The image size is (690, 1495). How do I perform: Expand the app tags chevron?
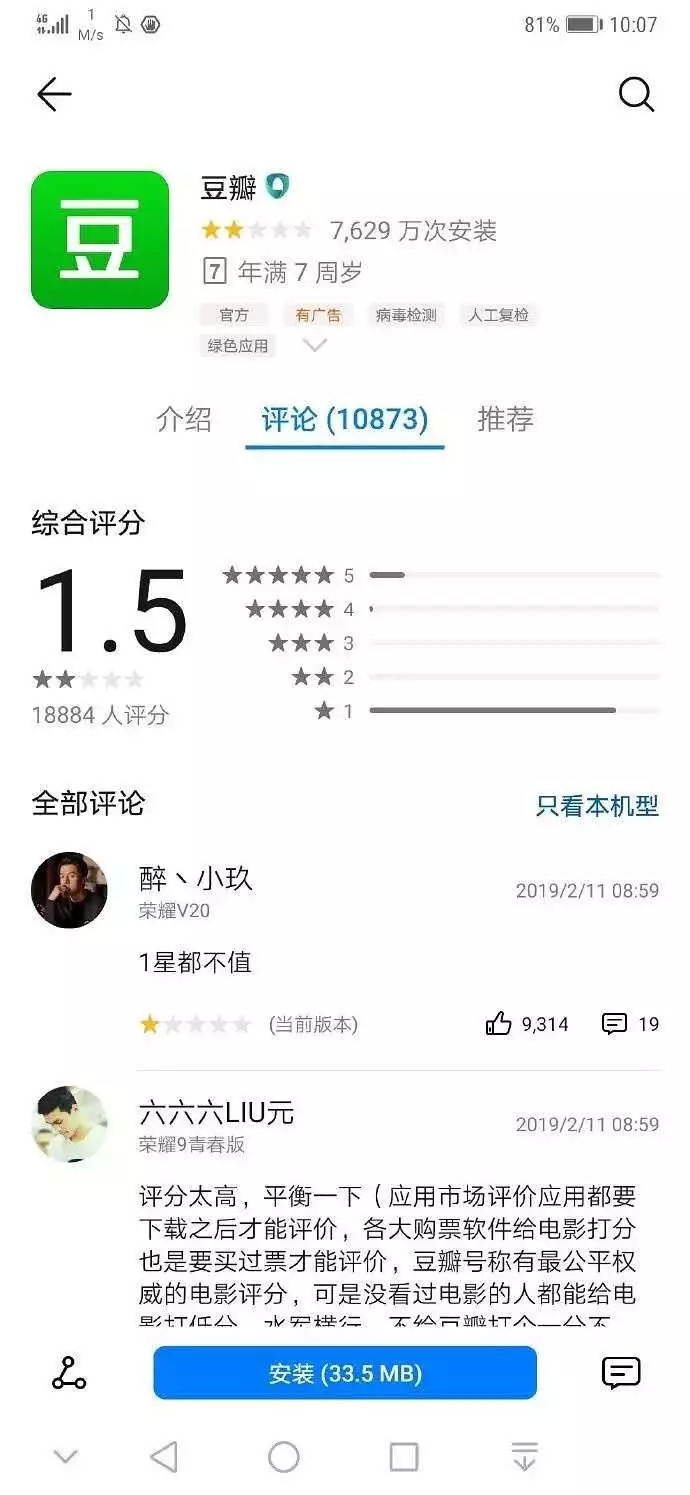[x=315, y=346]
